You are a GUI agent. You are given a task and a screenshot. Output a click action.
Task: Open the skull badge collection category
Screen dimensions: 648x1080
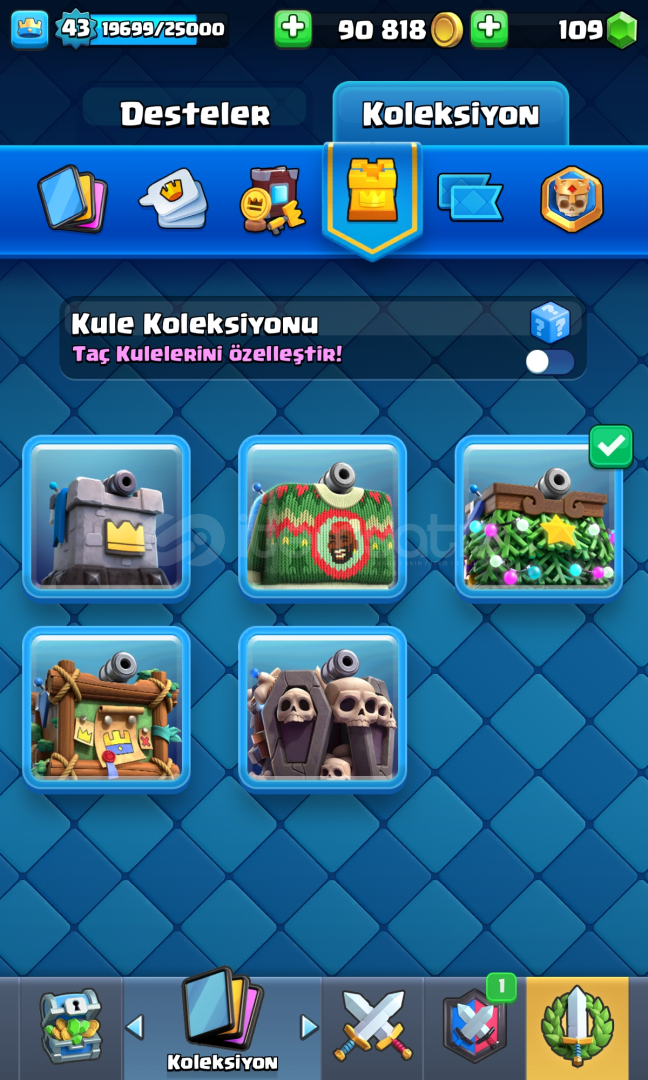572,199
